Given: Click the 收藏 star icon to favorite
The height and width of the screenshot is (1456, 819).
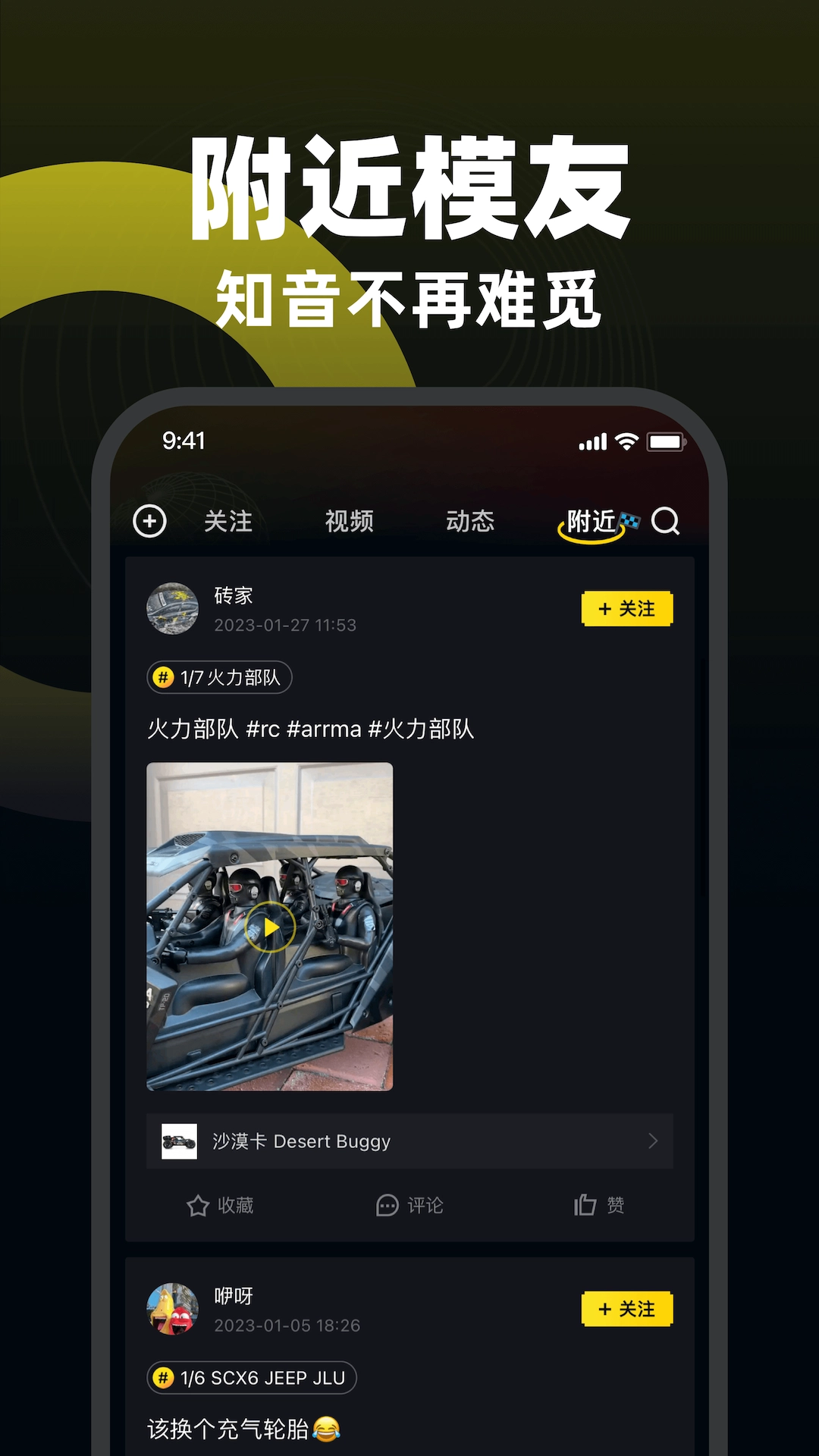Looking at the screenshot, I should tap(197, 1205).
